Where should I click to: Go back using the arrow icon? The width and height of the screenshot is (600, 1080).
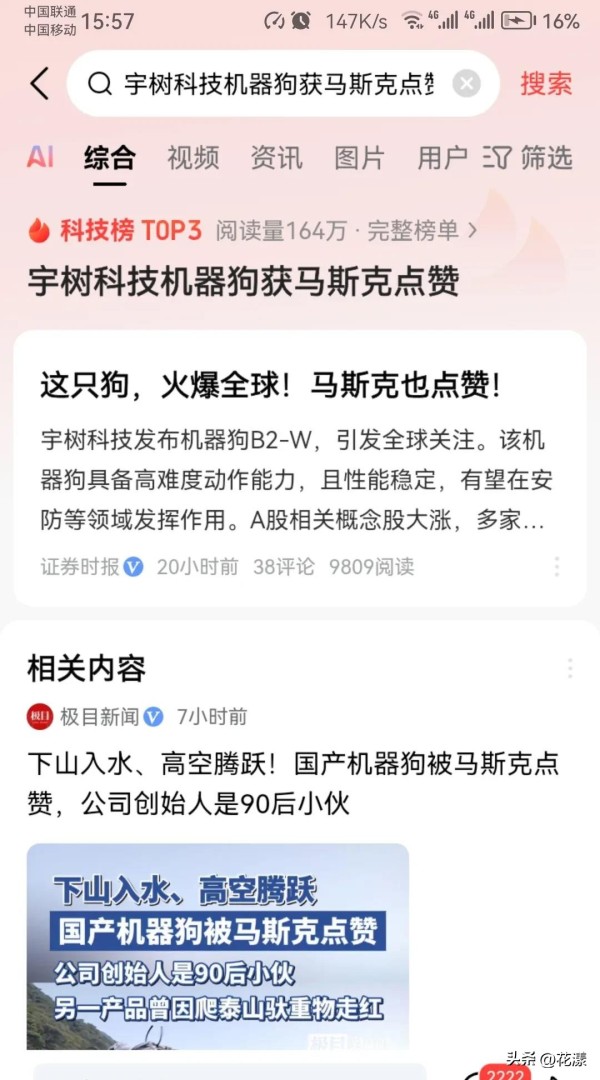click(x=39, y=84)
